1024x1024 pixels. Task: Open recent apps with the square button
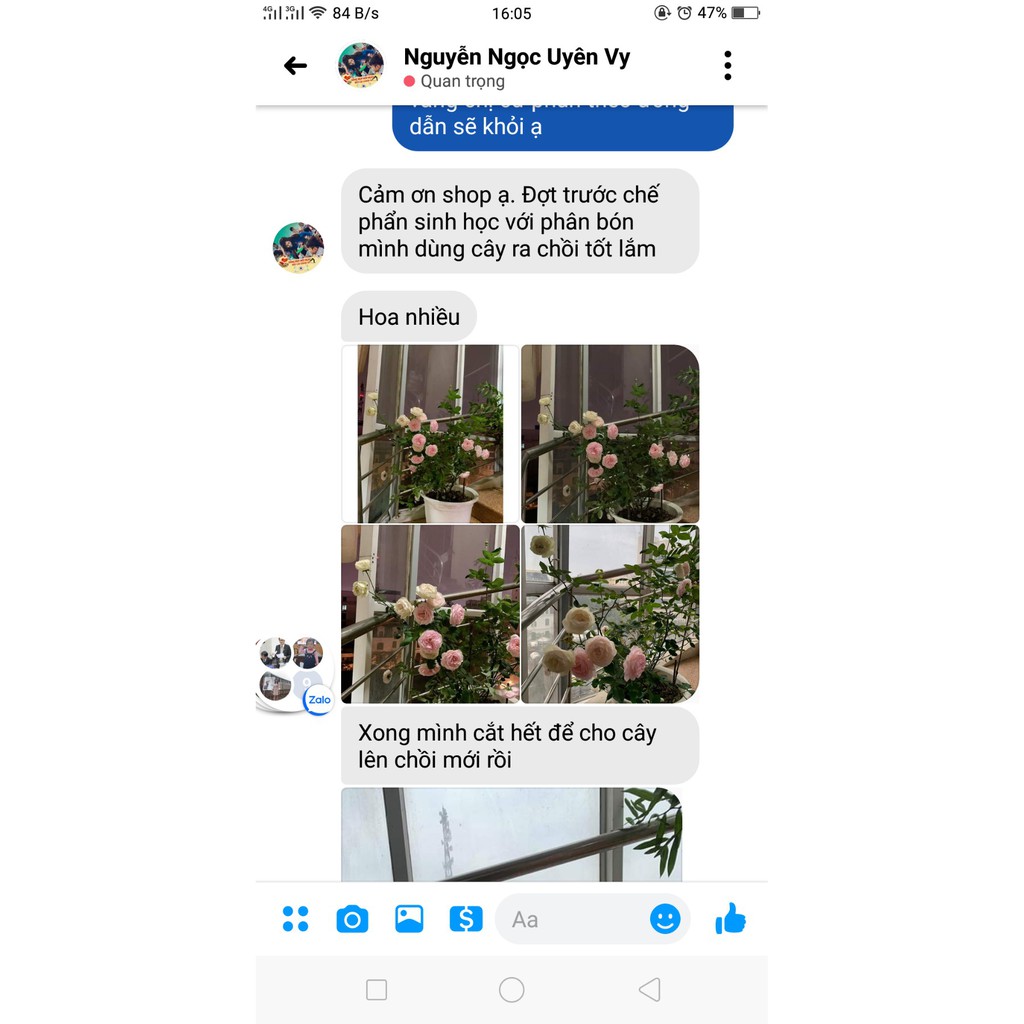(x=377, y=990)
